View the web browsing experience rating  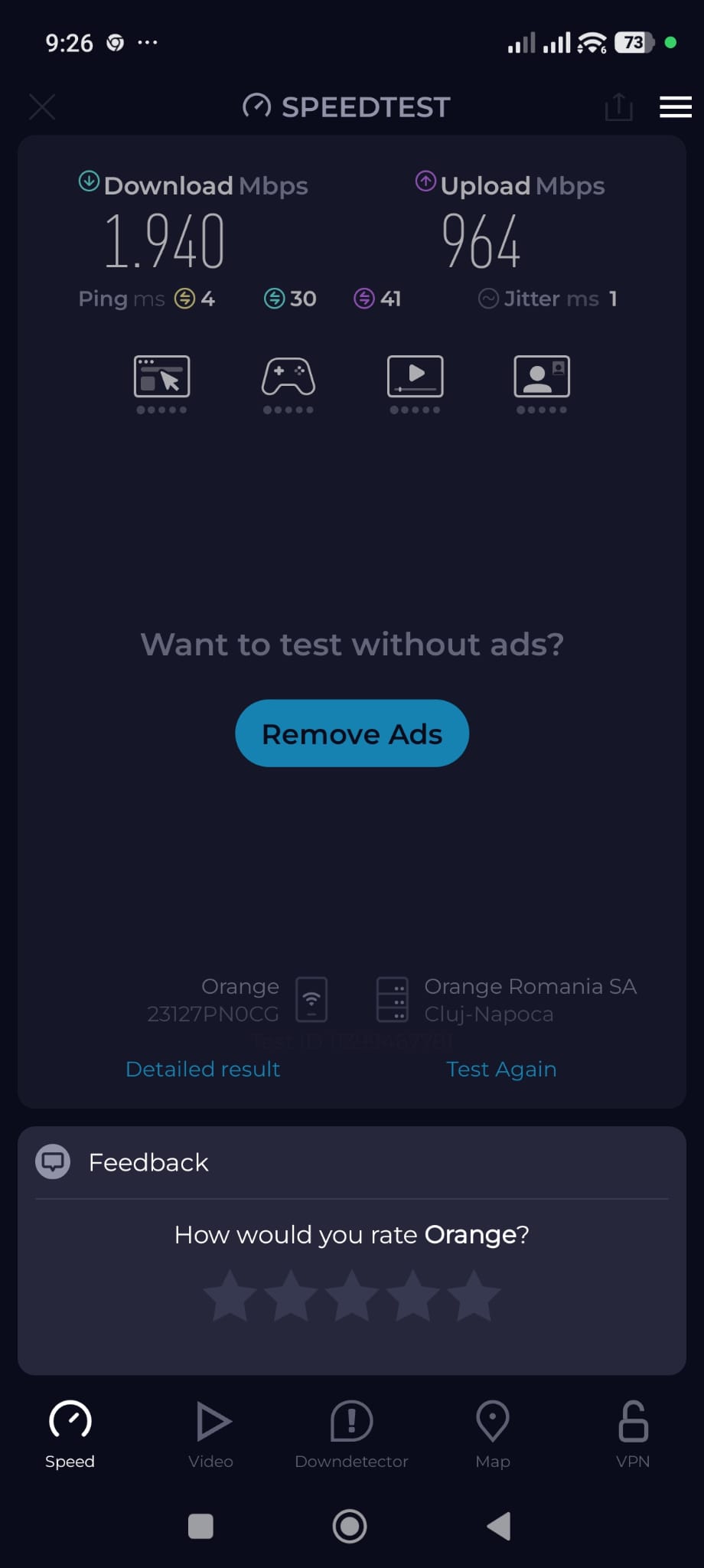[161, 383]
